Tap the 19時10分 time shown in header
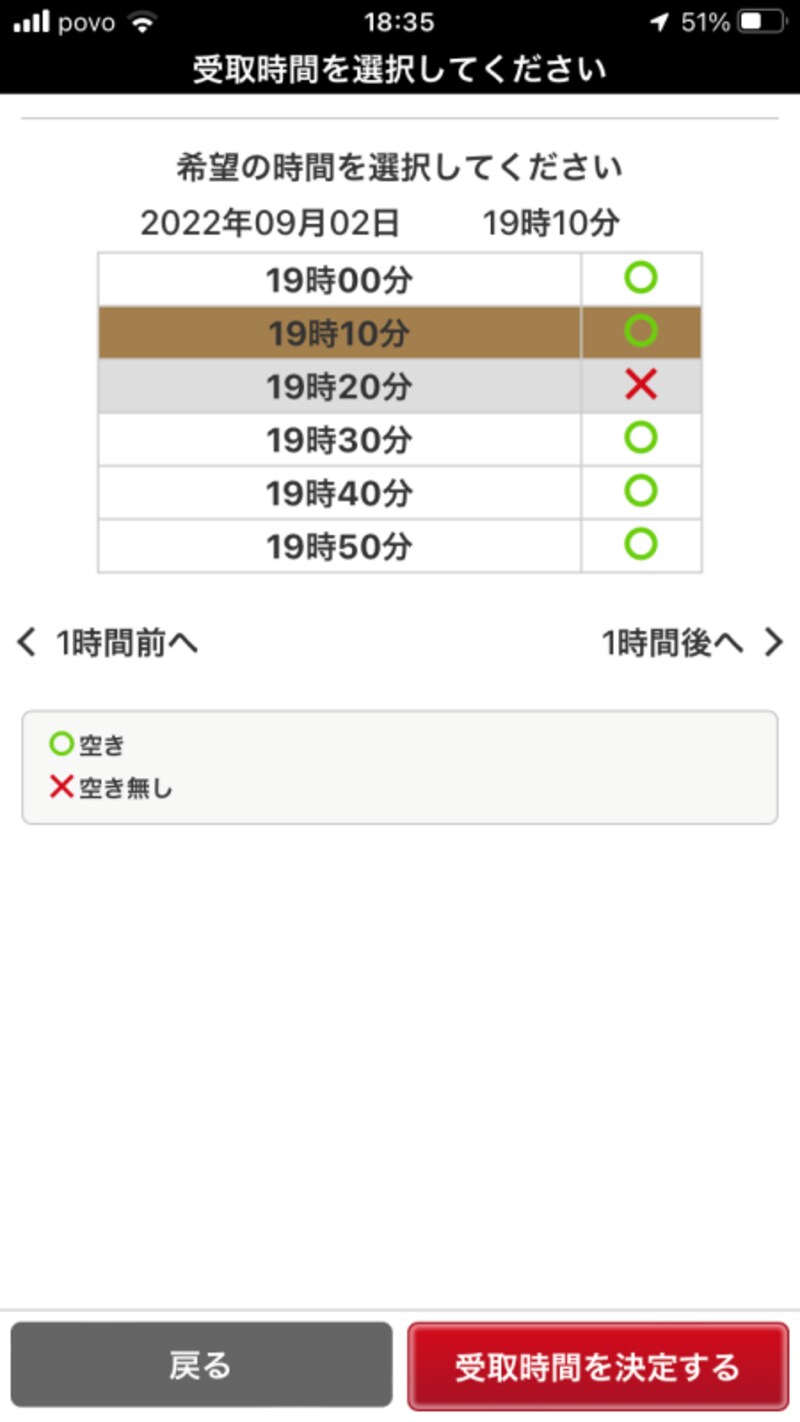Screen dimensions: 800x1422 tap(551, 224)
